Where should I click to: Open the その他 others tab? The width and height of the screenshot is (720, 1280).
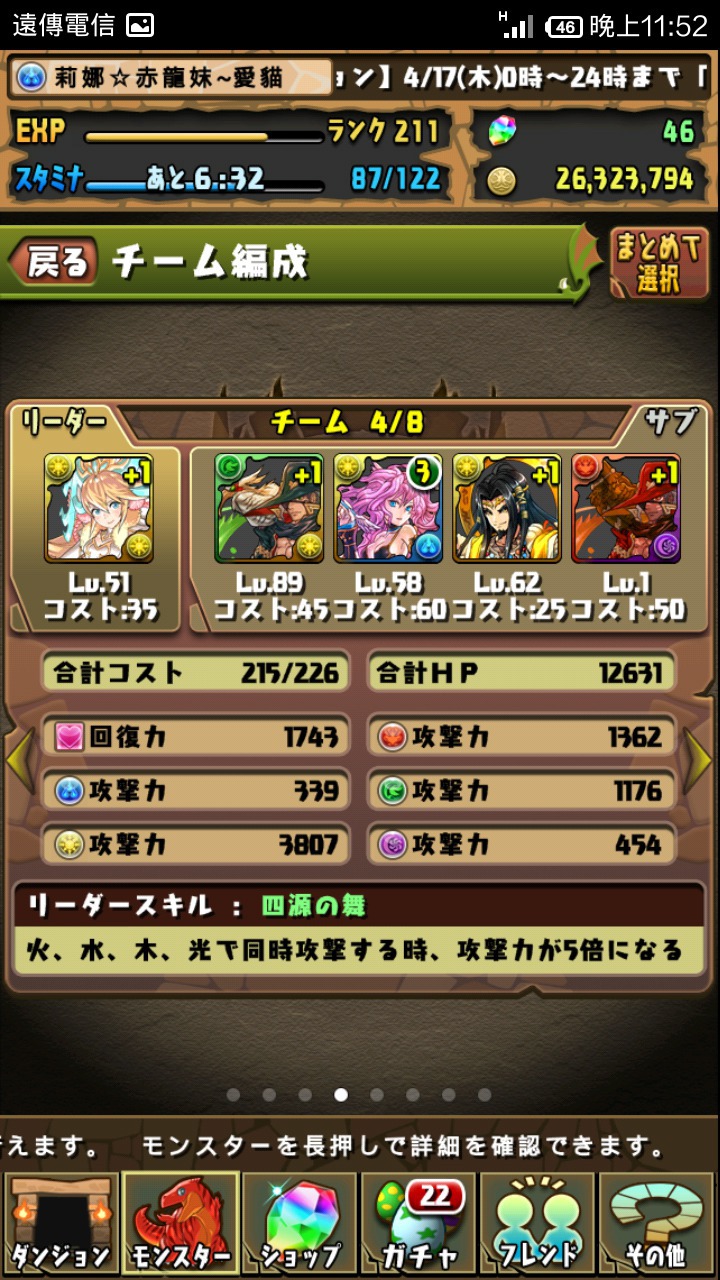(x=658, y=1224)
